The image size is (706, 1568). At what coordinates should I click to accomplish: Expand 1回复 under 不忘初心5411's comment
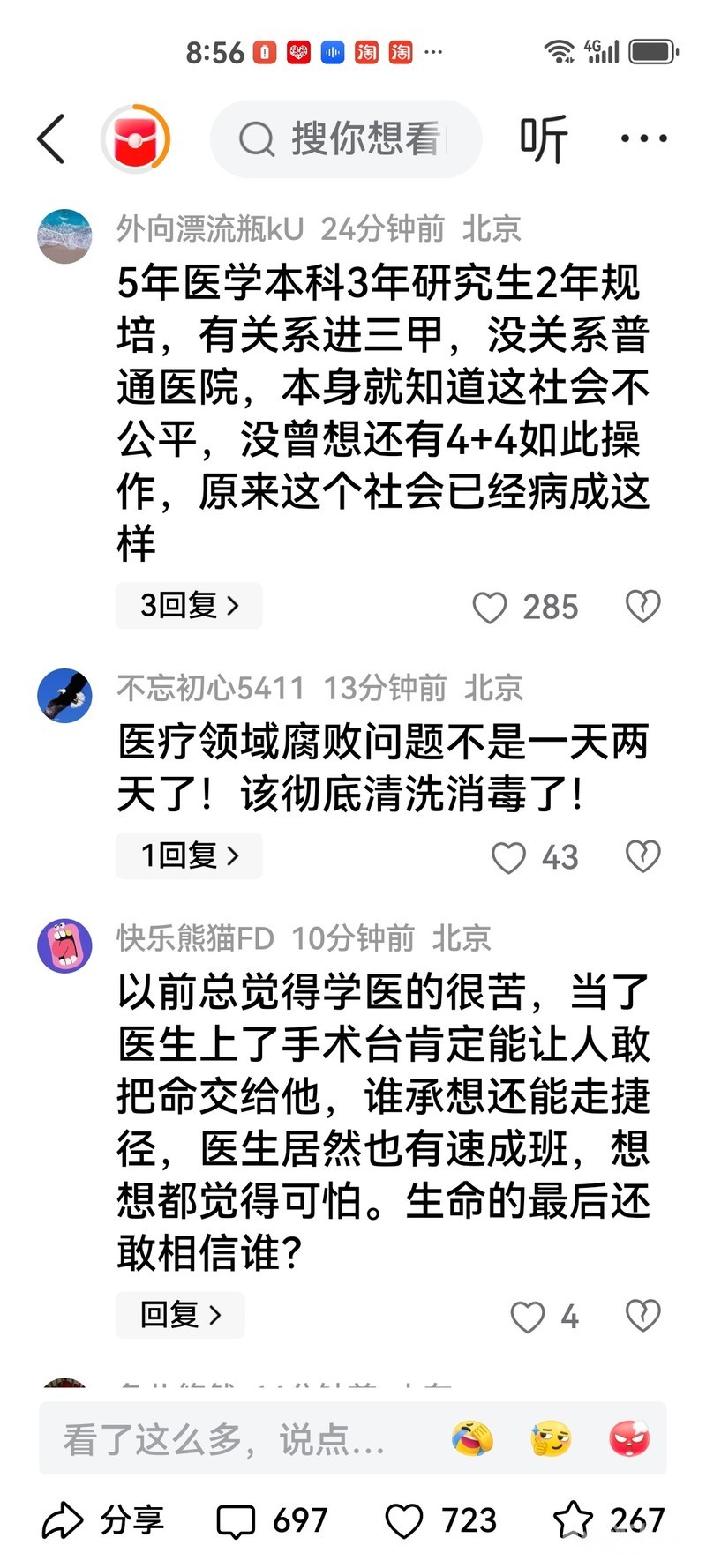[x=189, y=855]
